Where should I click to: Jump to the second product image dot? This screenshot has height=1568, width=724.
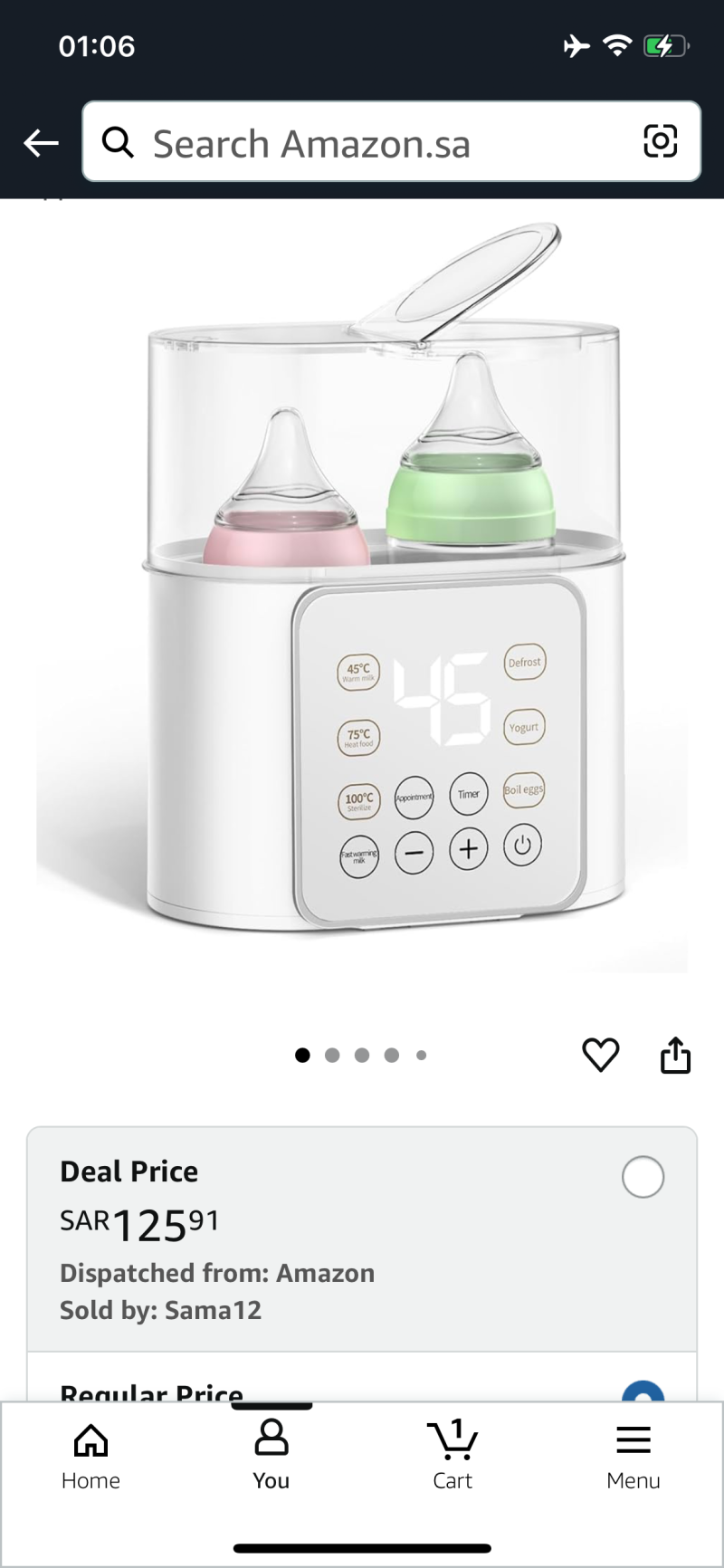pyautogui.click(x=332, y=1056)
